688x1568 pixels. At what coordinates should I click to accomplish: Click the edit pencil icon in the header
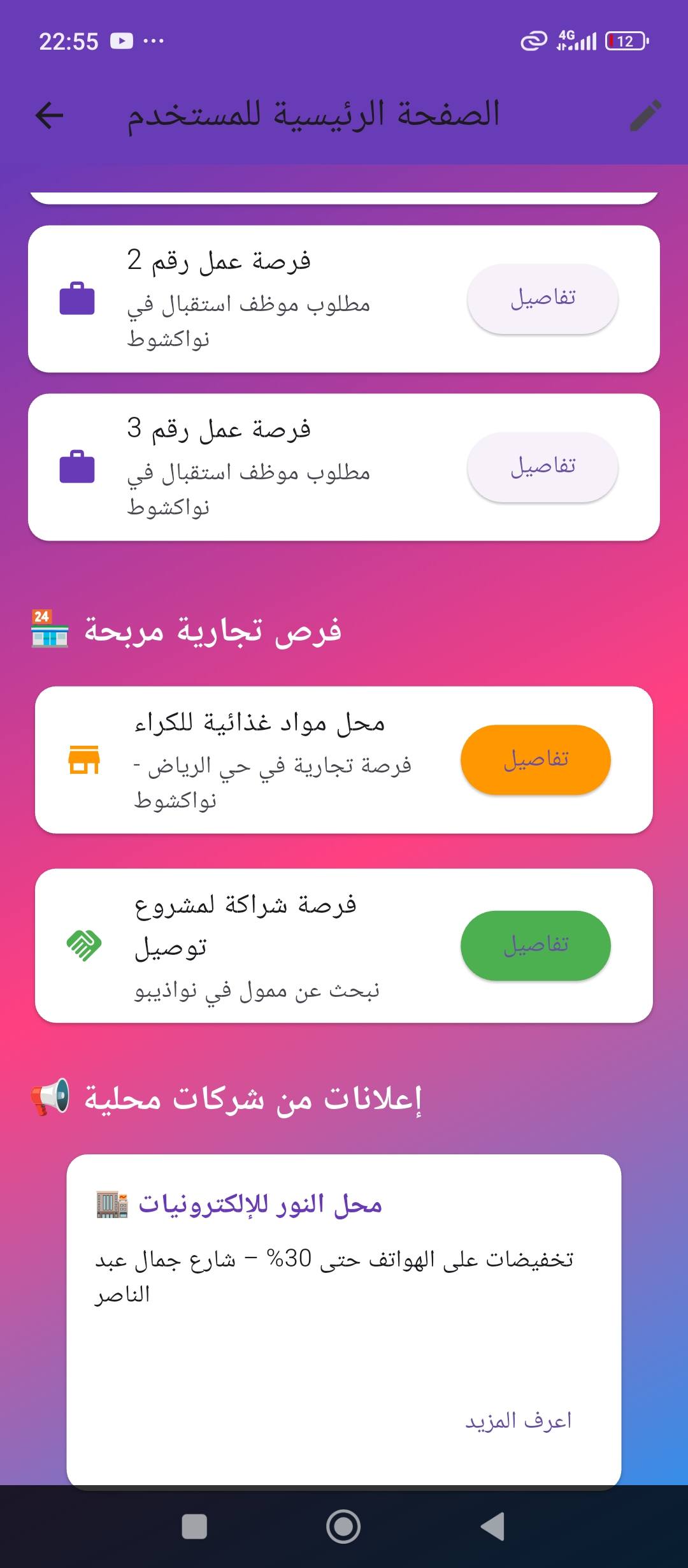click(x=645, y=116)
